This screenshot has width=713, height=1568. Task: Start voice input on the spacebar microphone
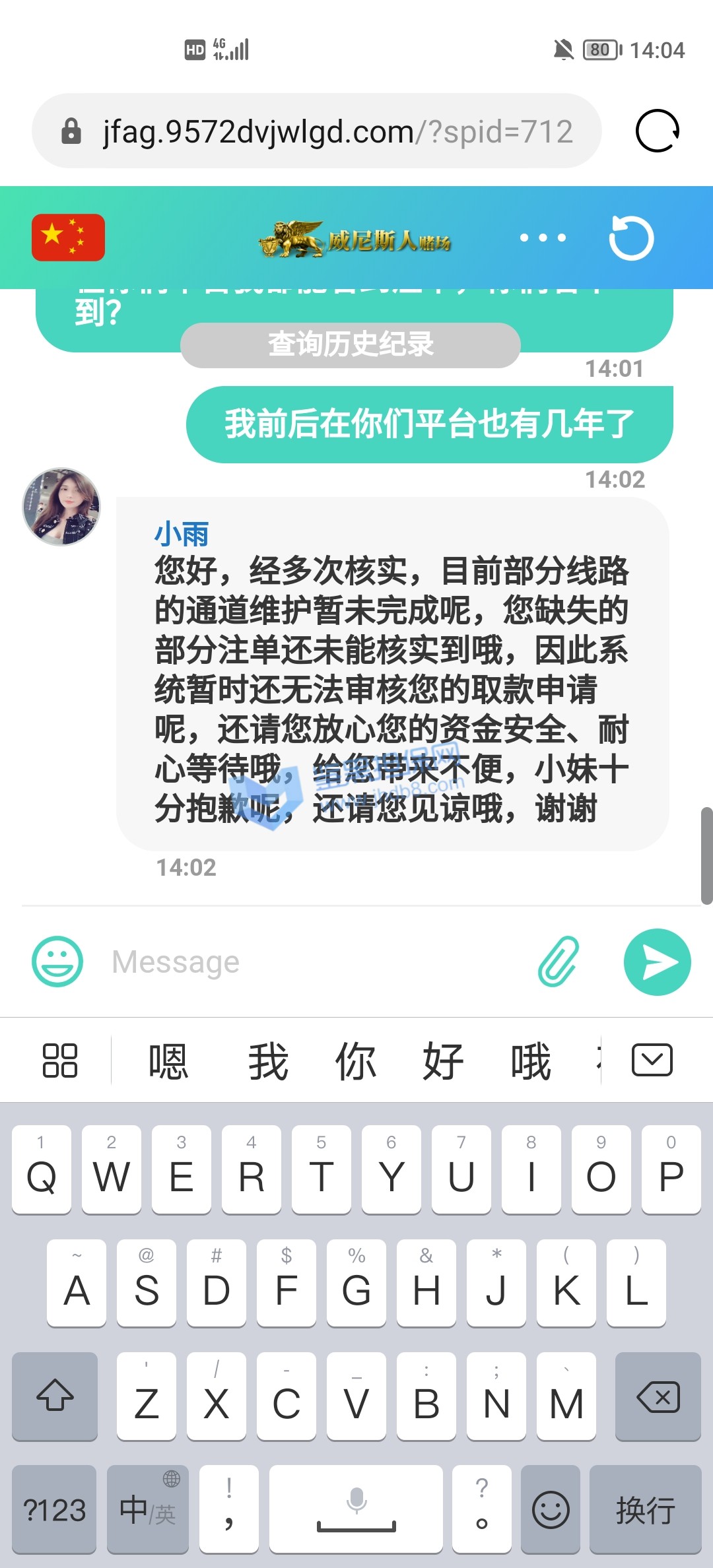click(356, 1510)
